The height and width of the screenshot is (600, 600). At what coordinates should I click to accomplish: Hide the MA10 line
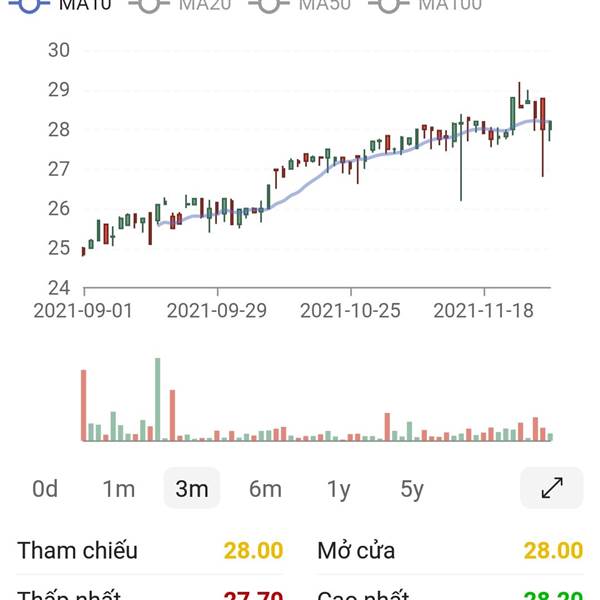tap(60, 5)
